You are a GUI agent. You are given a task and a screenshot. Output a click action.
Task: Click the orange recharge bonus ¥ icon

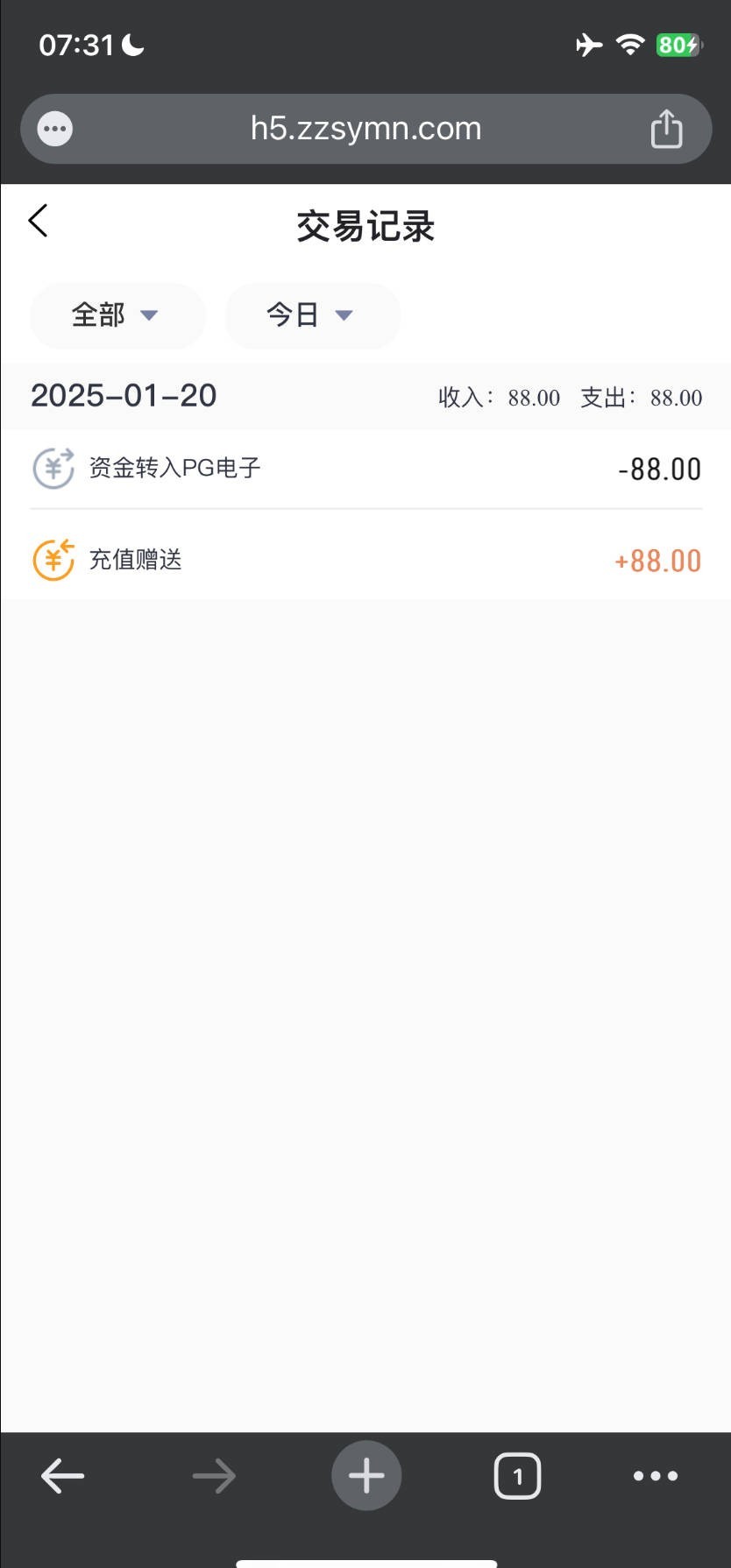pyautogui.click(x=53, y=559)
